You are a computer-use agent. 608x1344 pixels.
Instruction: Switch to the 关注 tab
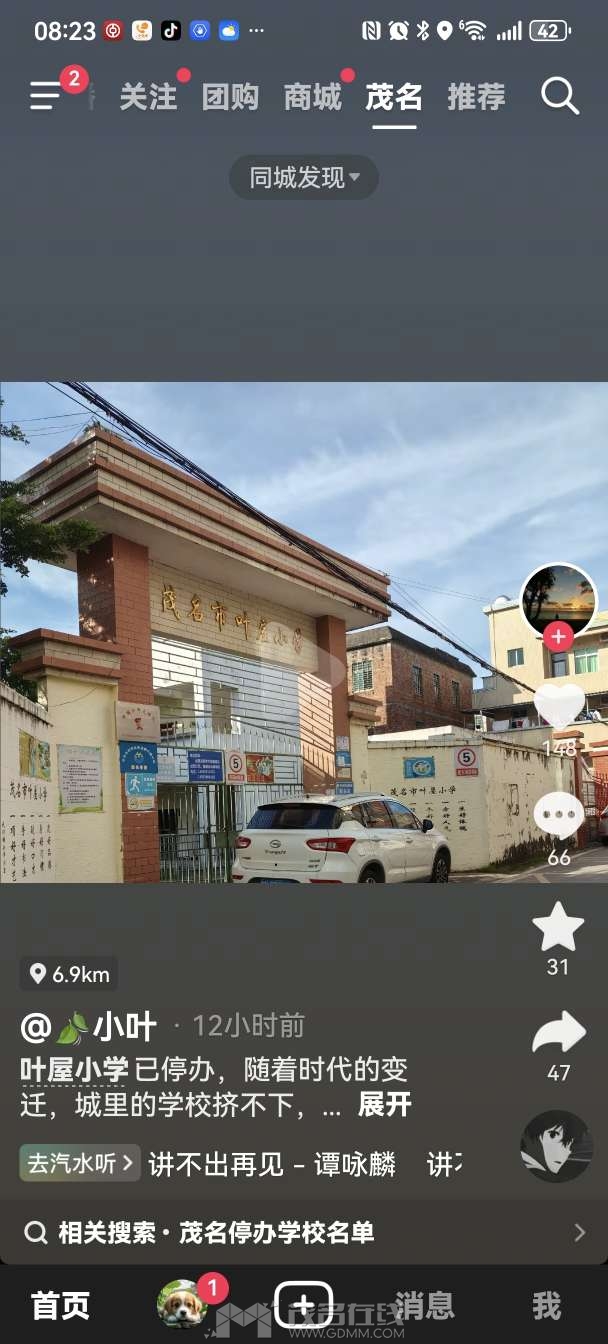point(148,97)
